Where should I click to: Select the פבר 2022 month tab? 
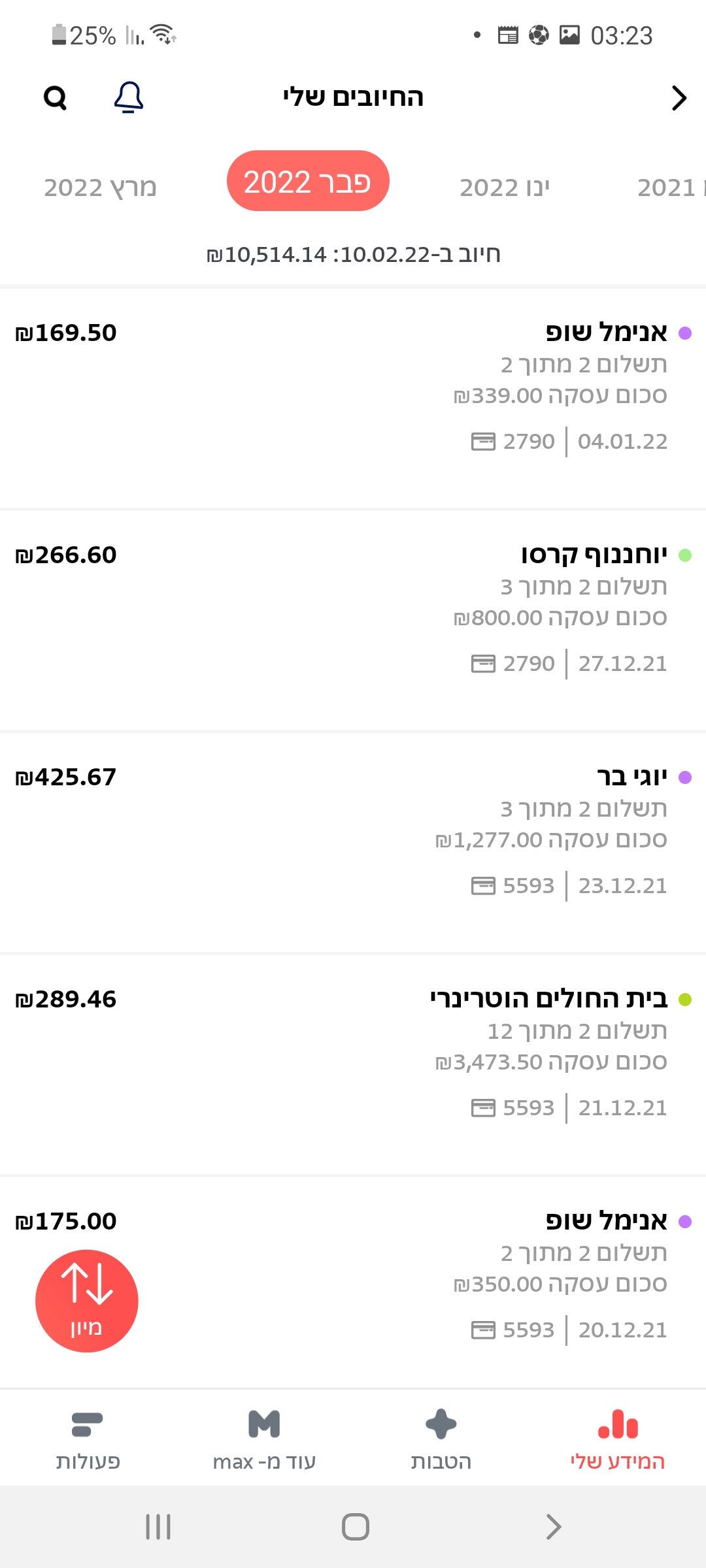pyautogui.click(x=308, y=181)
